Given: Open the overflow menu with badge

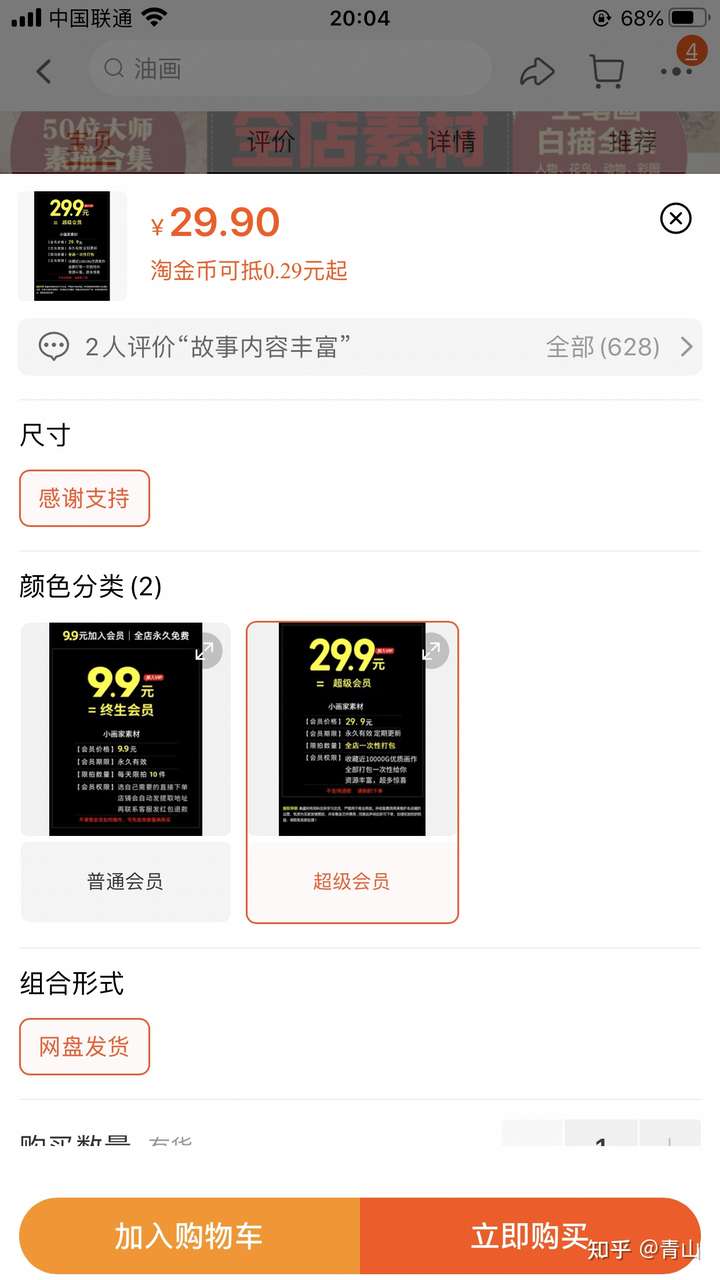Looking at the screenshot, I should 677,70.
